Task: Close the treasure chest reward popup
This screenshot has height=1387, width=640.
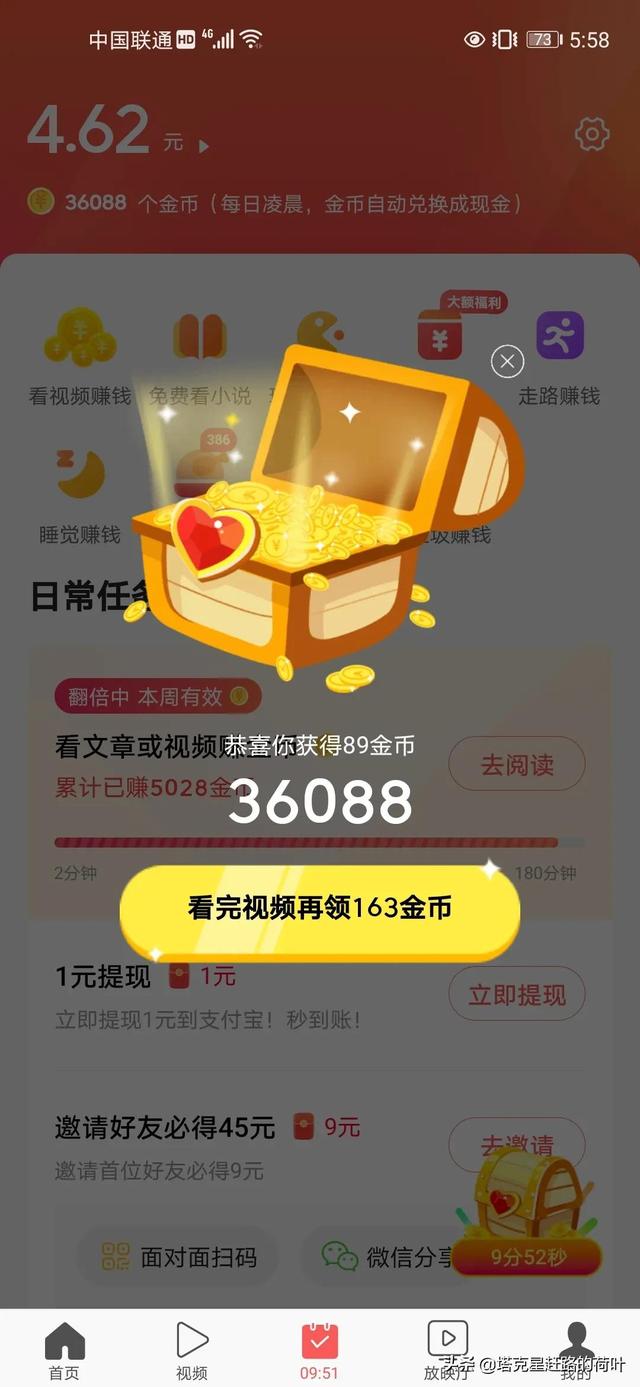Action: [x=507, y=361]
